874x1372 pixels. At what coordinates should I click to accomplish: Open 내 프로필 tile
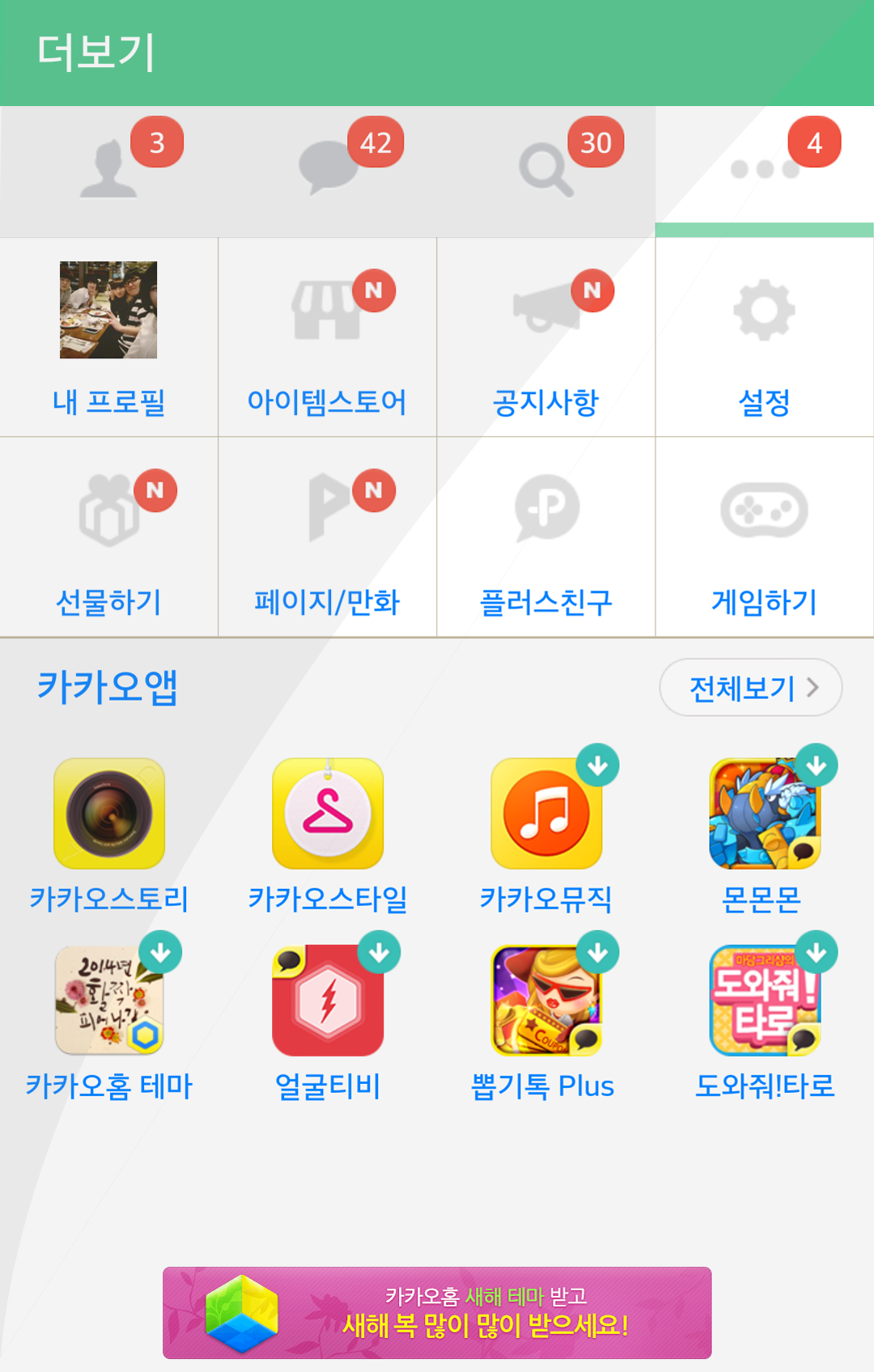109,337
